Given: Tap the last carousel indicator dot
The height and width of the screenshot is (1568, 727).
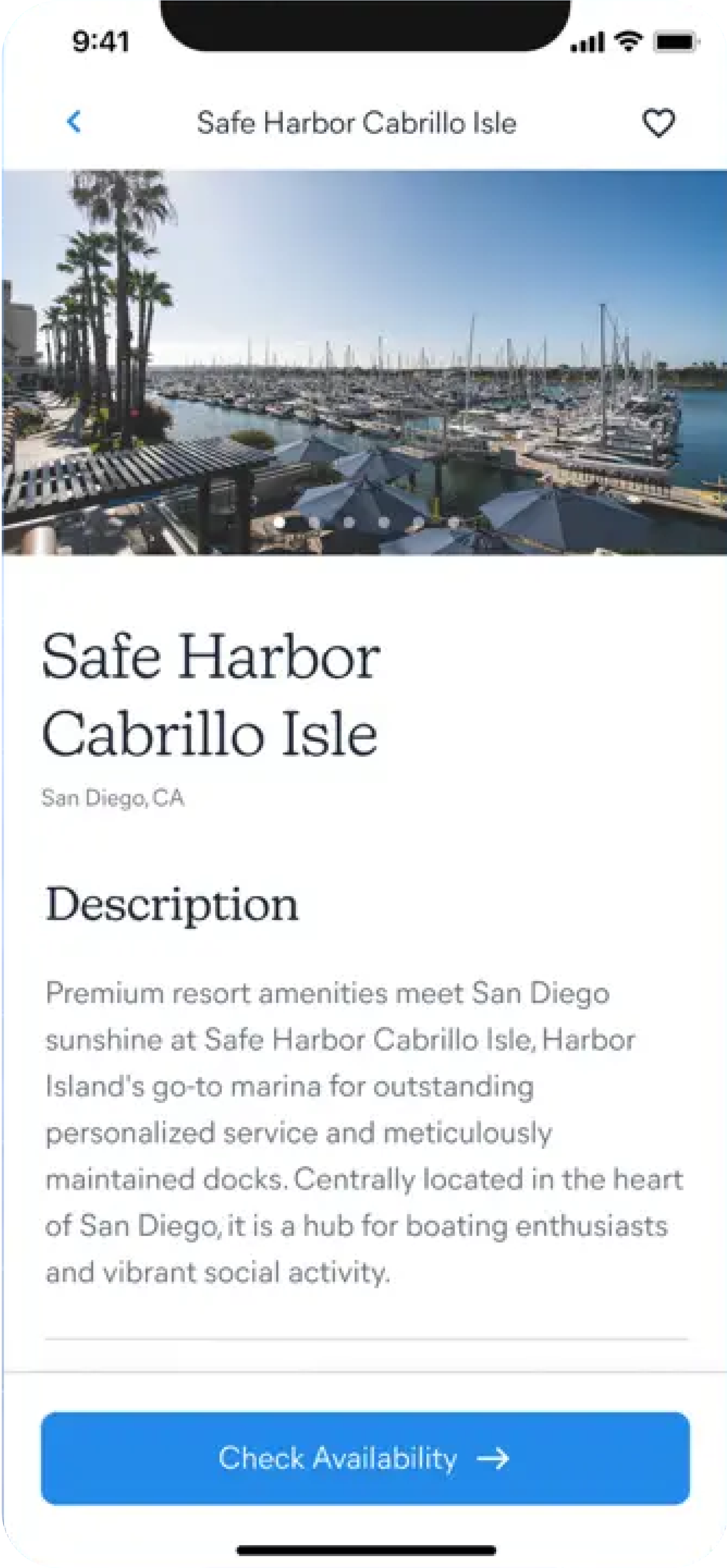Looking at the screenshot, I should point(455,522).
